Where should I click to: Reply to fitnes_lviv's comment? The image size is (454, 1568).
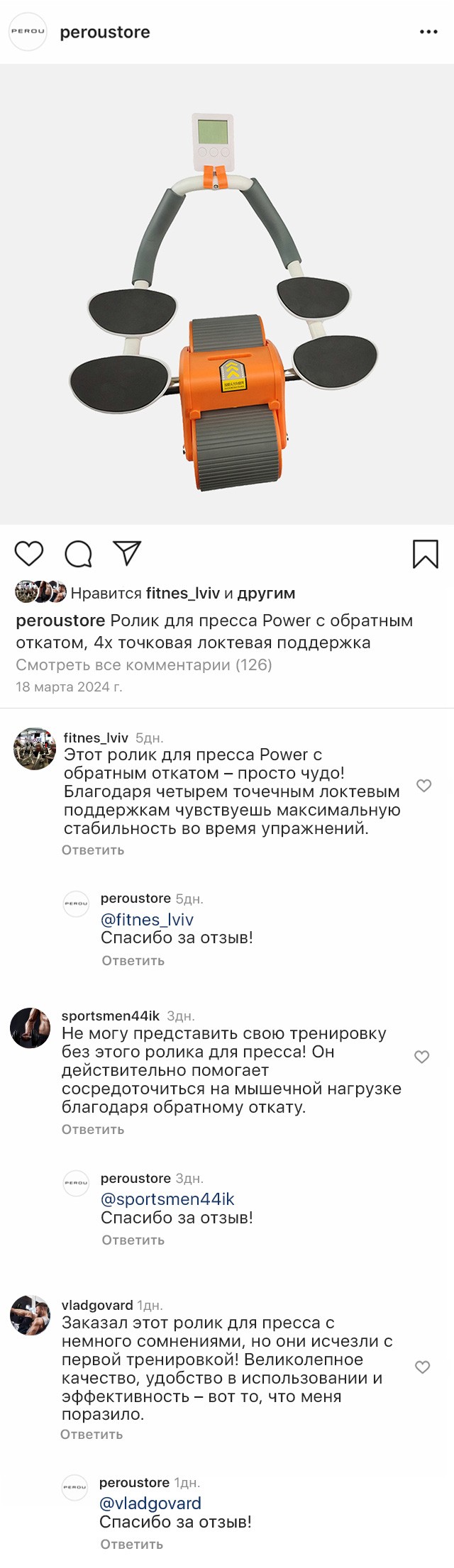click(x=93, y=850)
